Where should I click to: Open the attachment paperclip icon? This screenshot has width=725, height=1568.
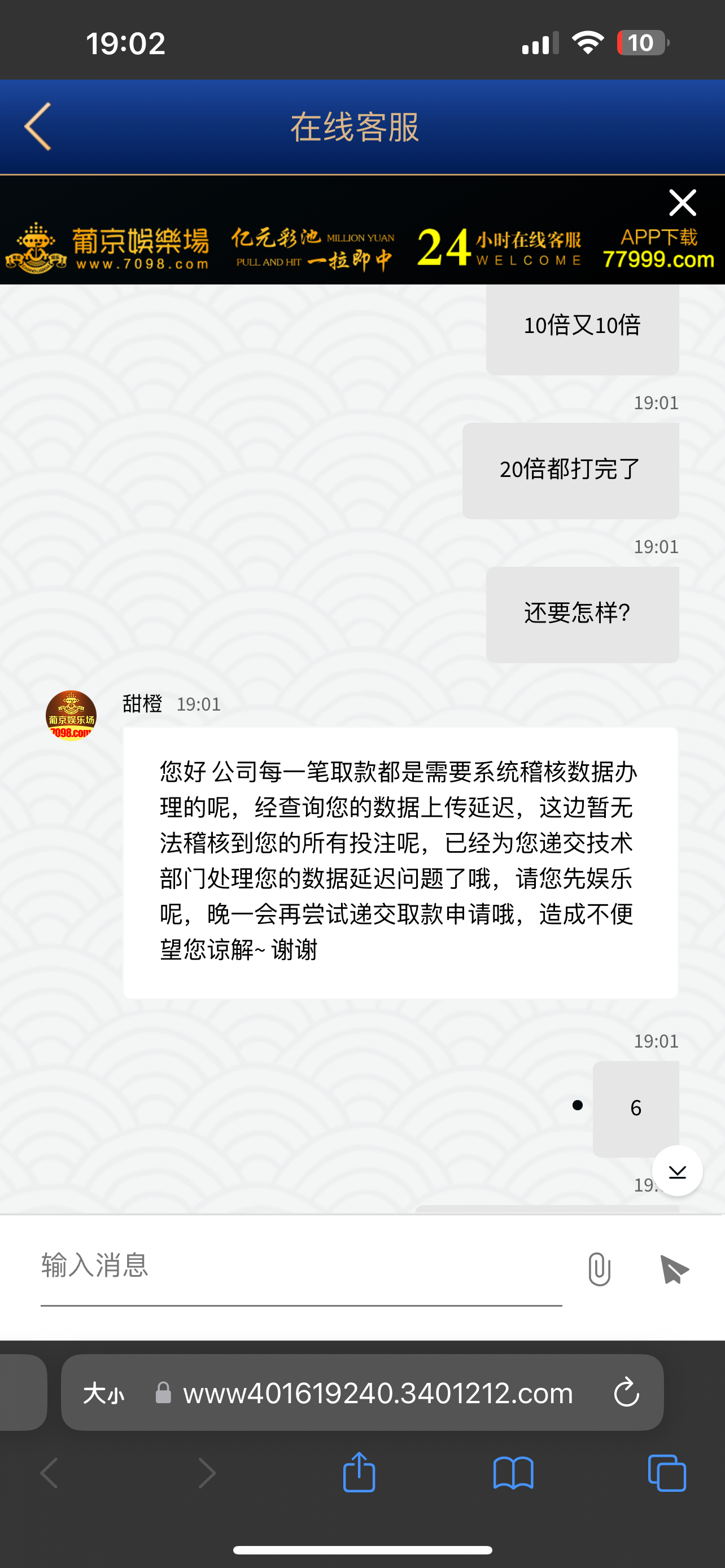click(x=599, y=1268)
